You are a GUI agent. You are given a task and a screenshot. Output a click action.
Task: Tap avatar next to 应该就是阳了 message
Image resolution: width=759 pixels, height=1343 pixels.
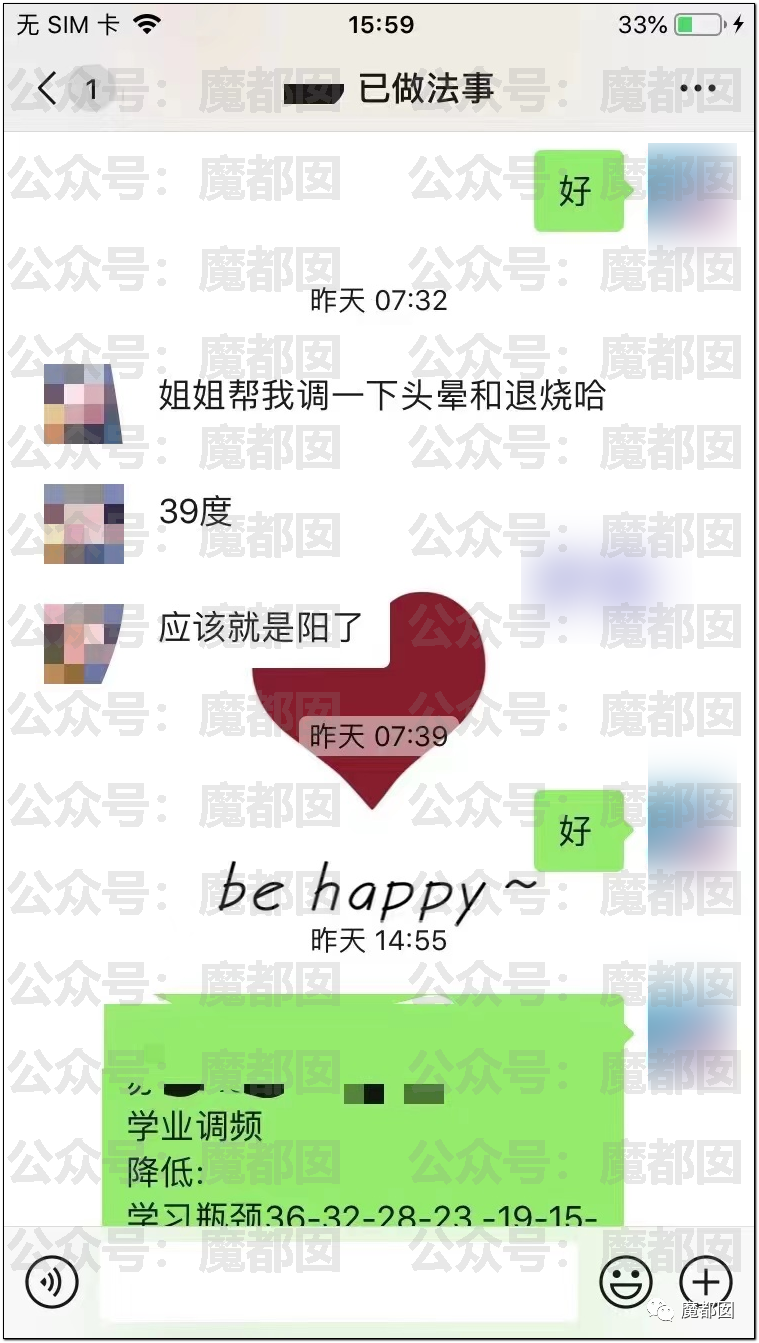(x=84, y=643)
